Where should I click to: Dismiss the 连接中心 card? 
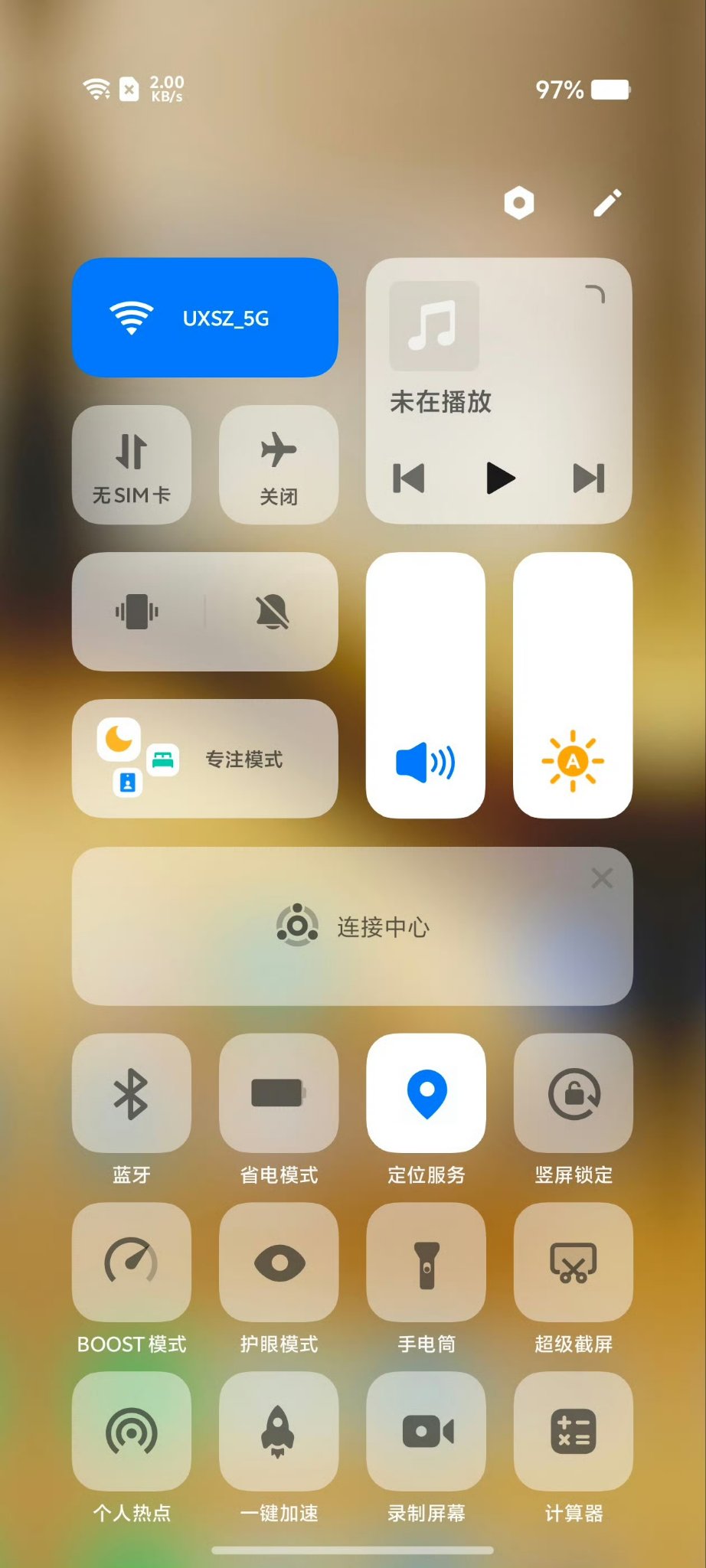602,878
